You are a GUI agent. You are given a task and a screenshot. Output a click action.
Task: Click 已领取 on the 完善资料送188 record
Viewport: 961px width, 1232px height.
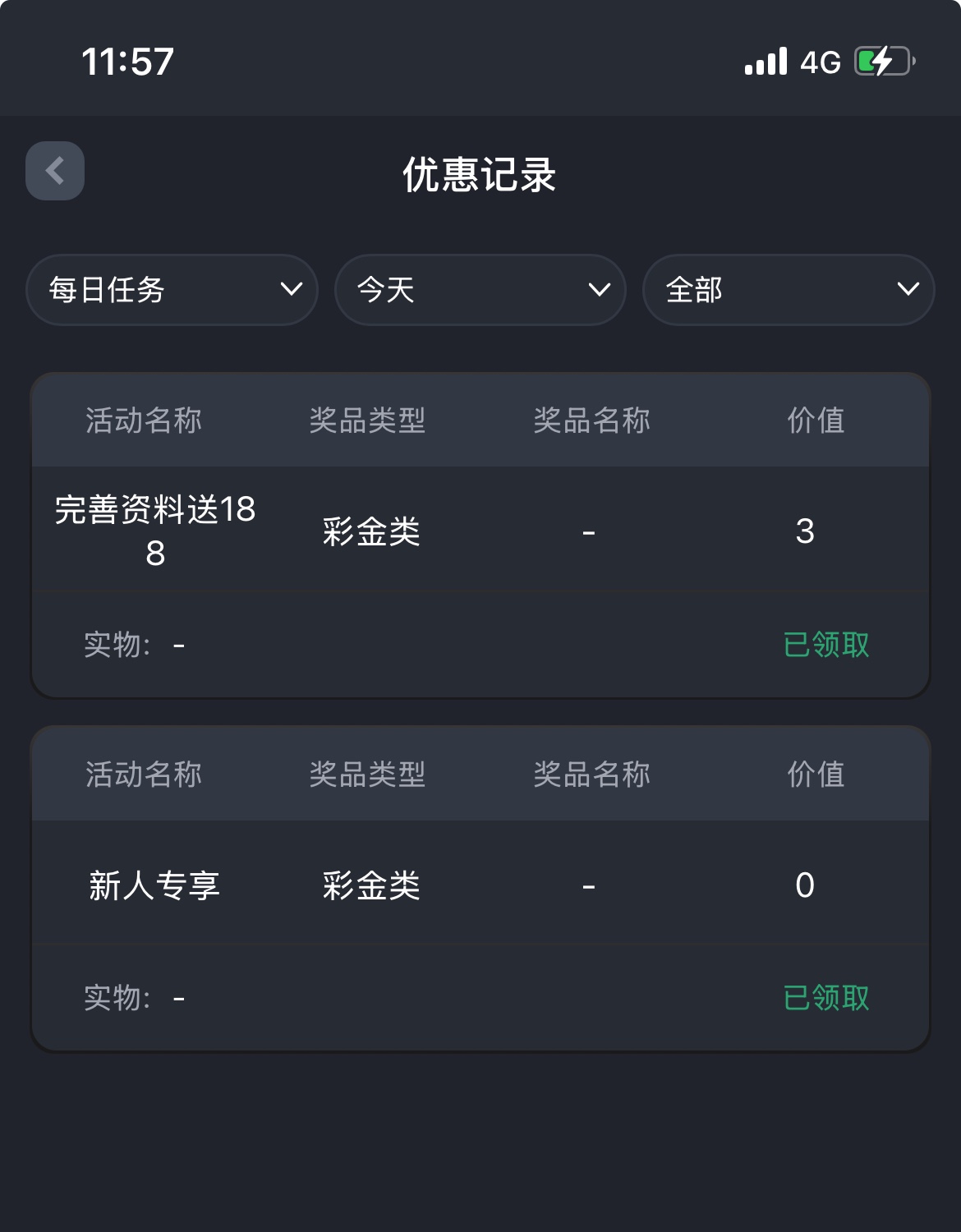(827, 646)
